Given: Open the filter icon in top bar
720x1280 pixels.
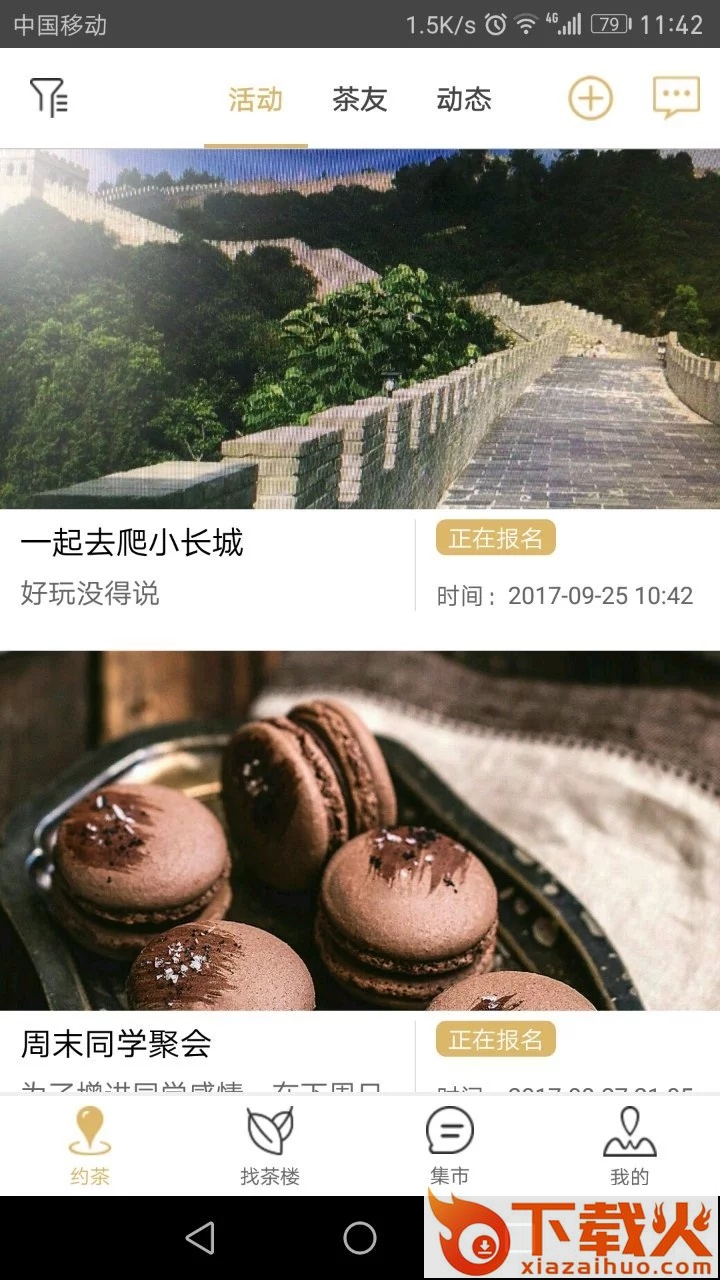Looking at the screenshot, I should click(48, 98).
